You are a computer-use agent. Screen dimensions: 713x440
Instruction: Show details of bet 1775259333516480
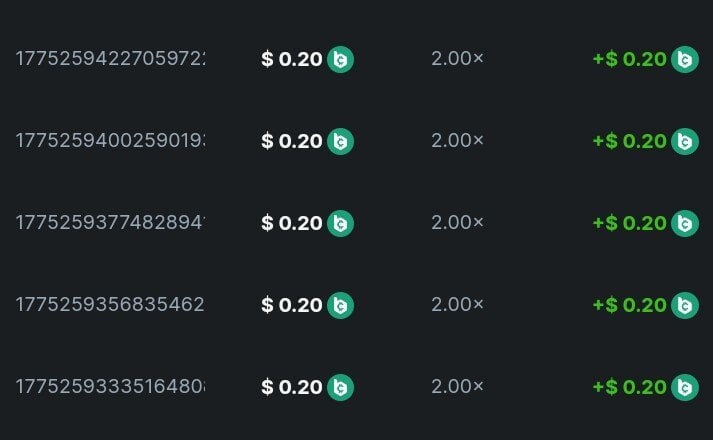tap(110, 386)
